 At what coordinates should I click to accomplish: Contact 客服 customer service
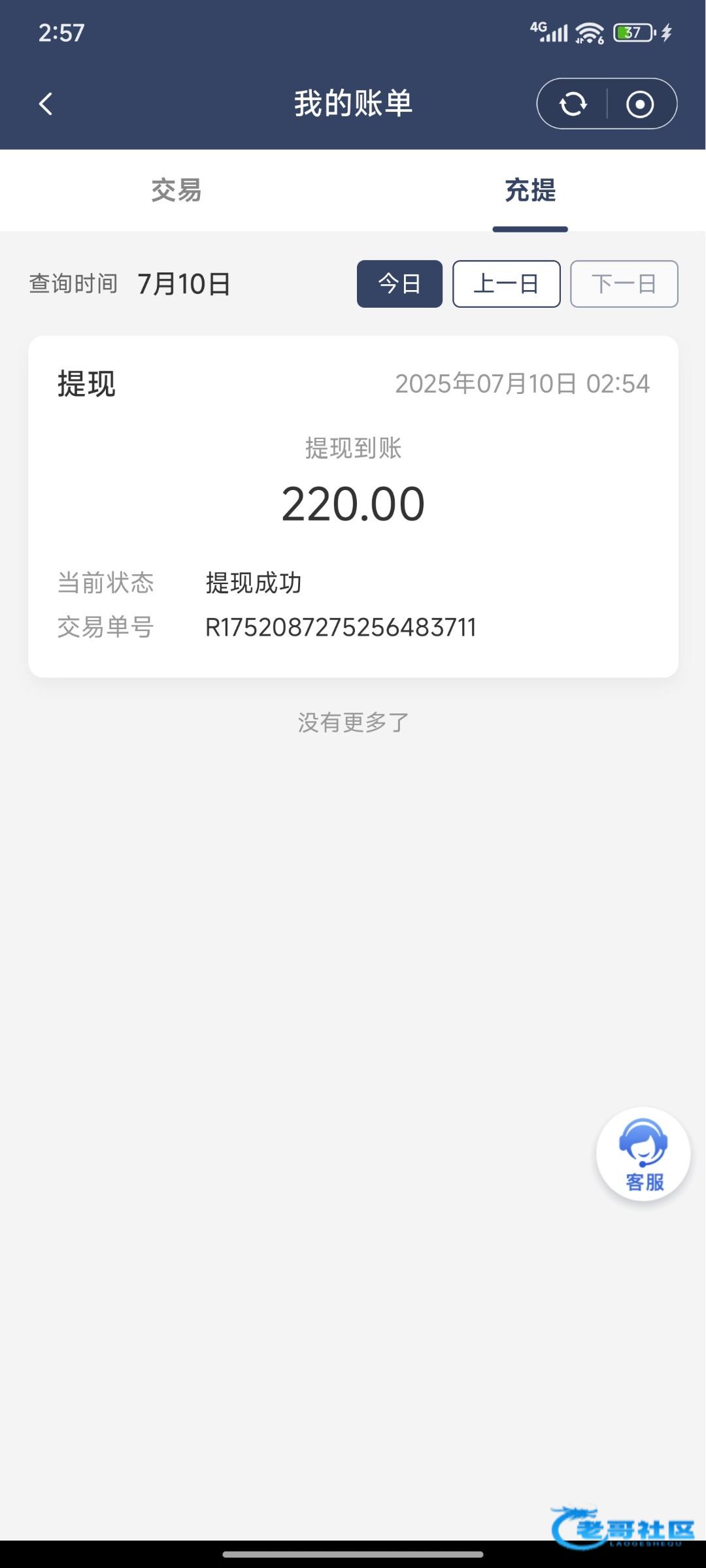(x=643, y=1154)
